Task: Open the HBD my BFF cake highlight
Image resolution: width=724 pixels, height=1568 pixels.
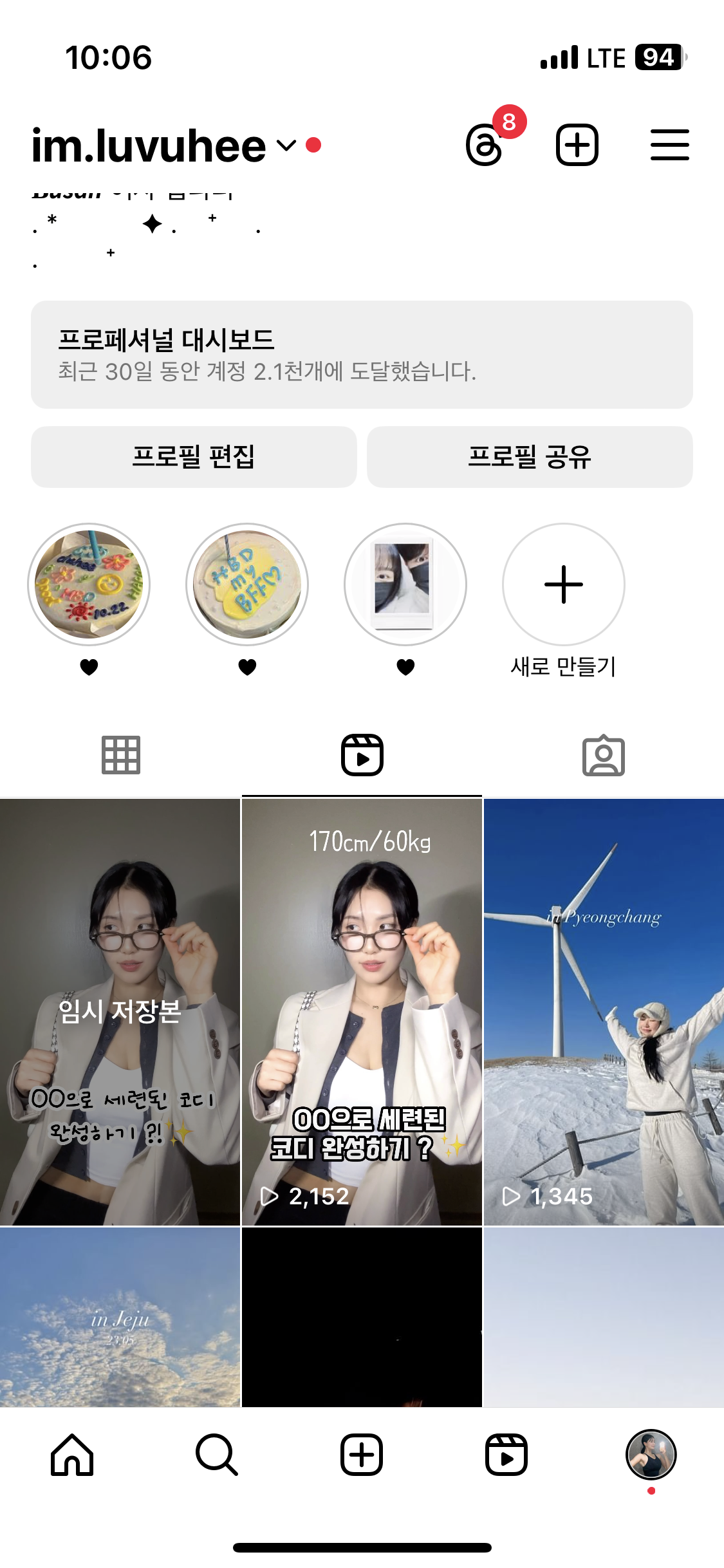Action: tap(247, 584)
